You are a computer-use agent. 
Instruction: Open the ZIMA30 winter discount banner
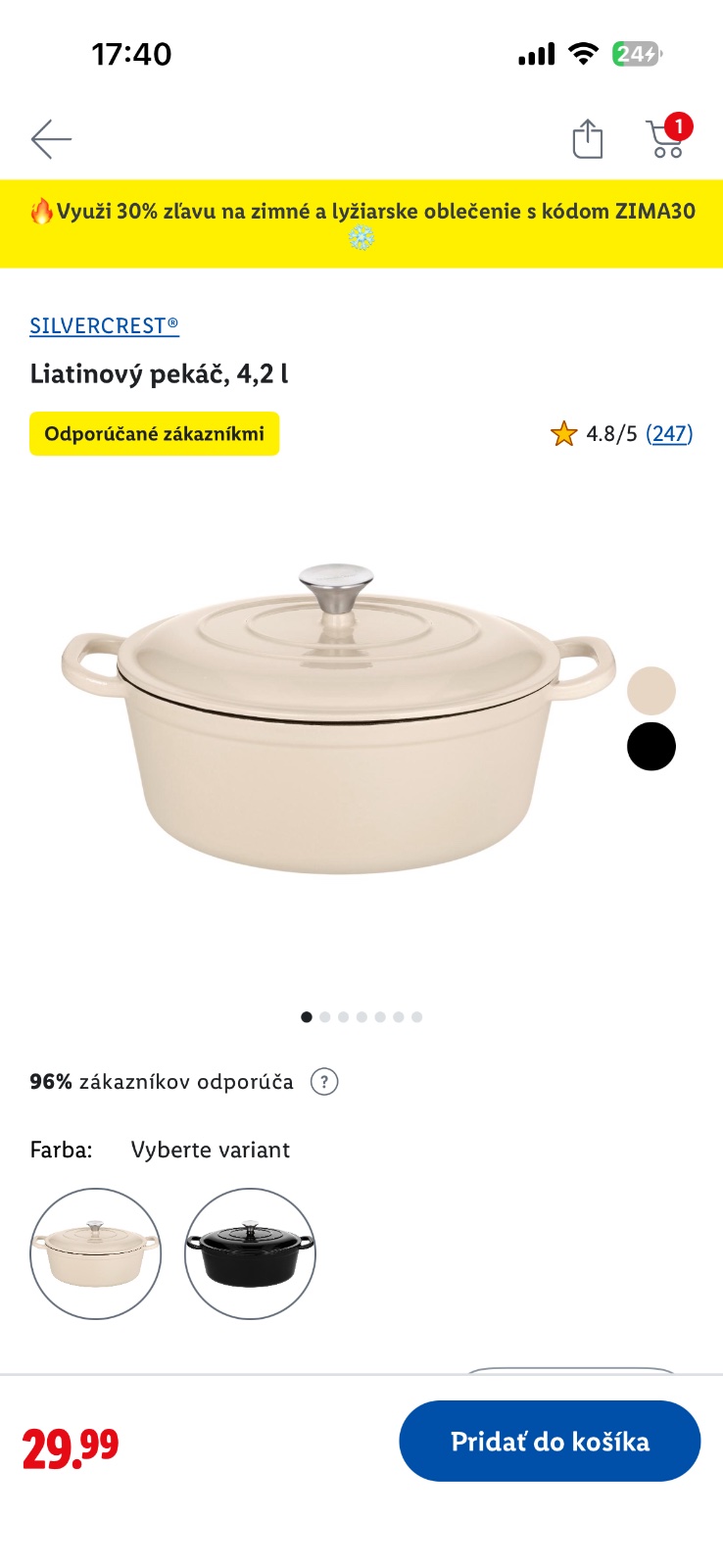pos(361,222)
